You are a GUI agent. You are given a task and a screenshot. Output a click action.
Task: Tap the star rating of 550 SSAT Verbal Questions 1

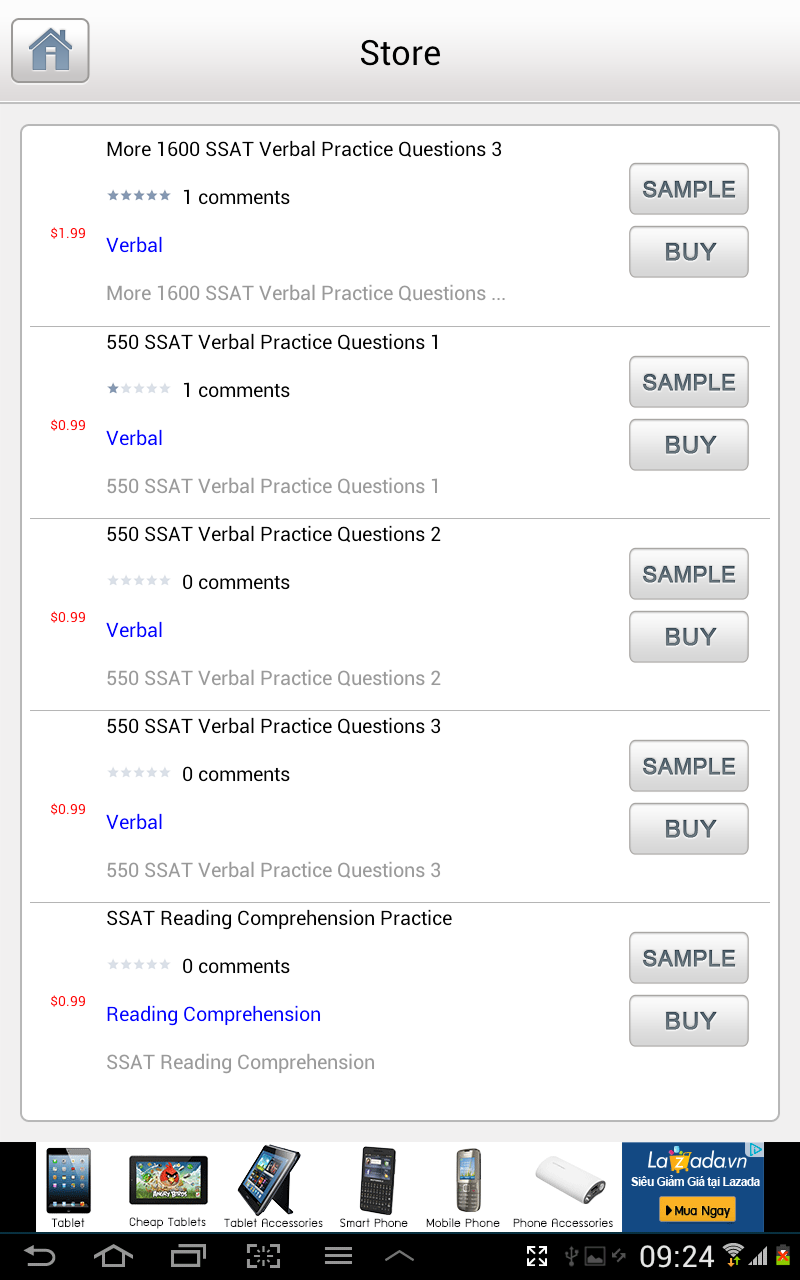pos(139,388)
